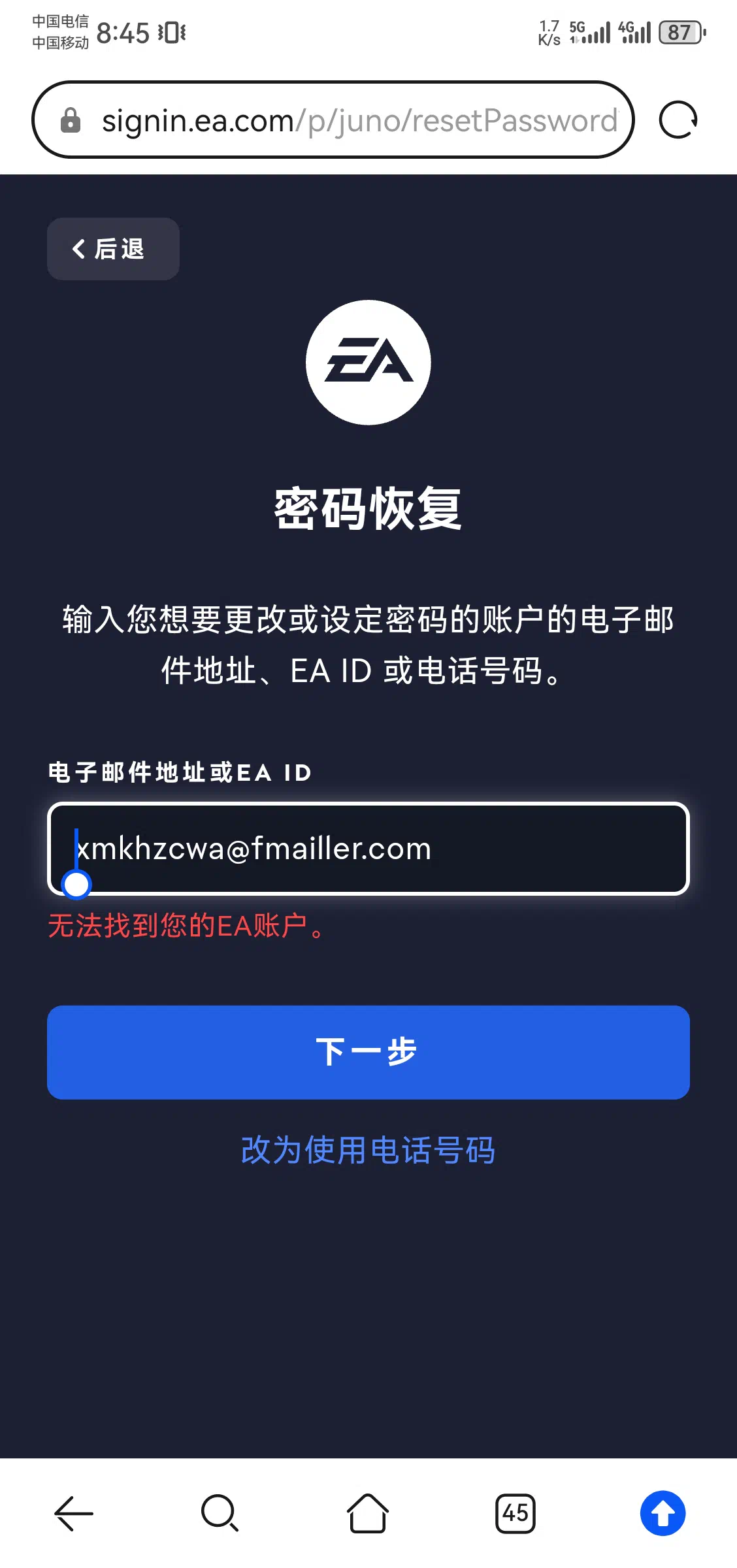Tap the blue up-arrow button
This screenshot has height=1568, width=737.
click(663, 1513)
